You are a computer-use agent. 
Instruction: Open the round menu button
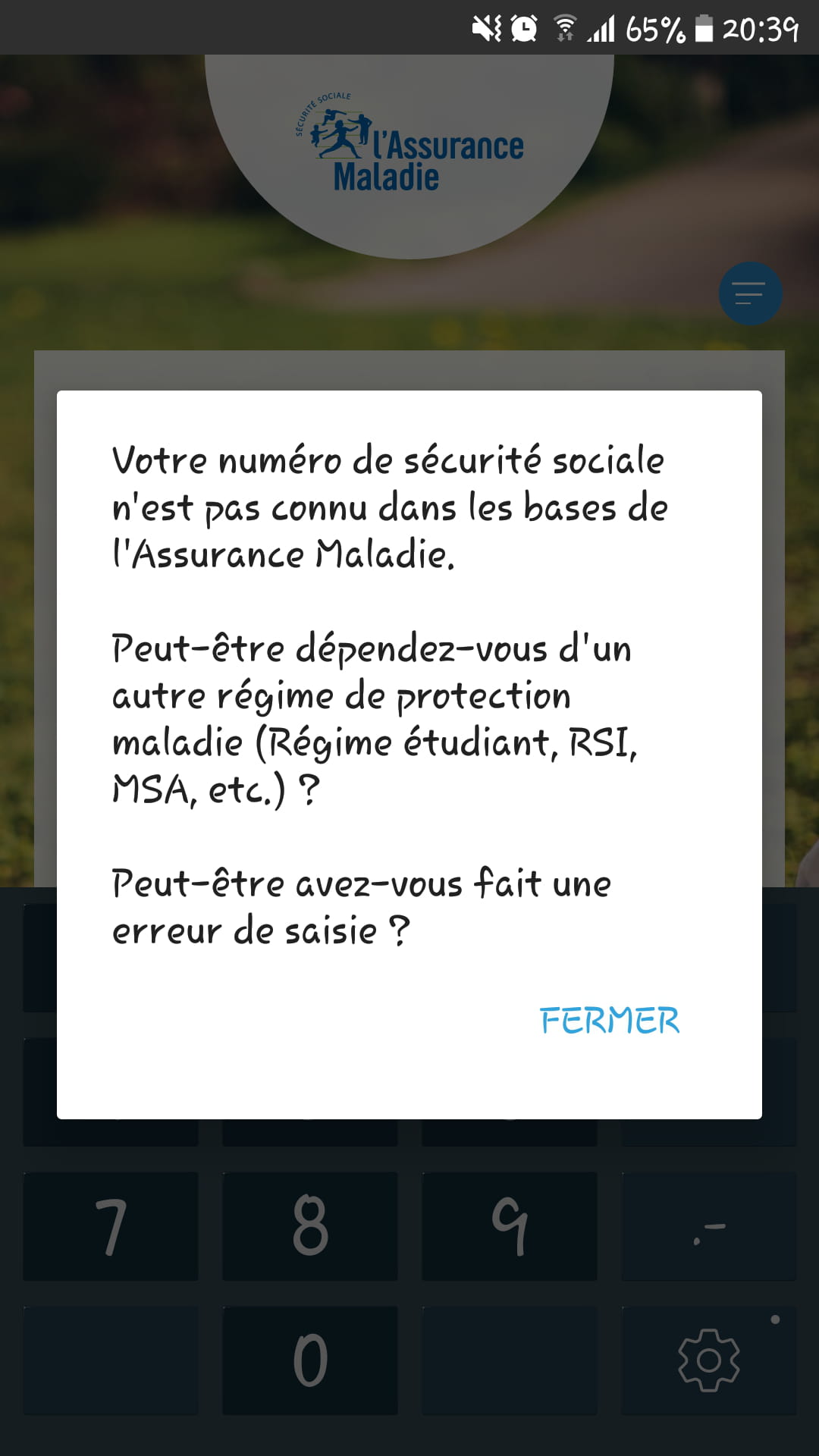click(x=751, y=293)
